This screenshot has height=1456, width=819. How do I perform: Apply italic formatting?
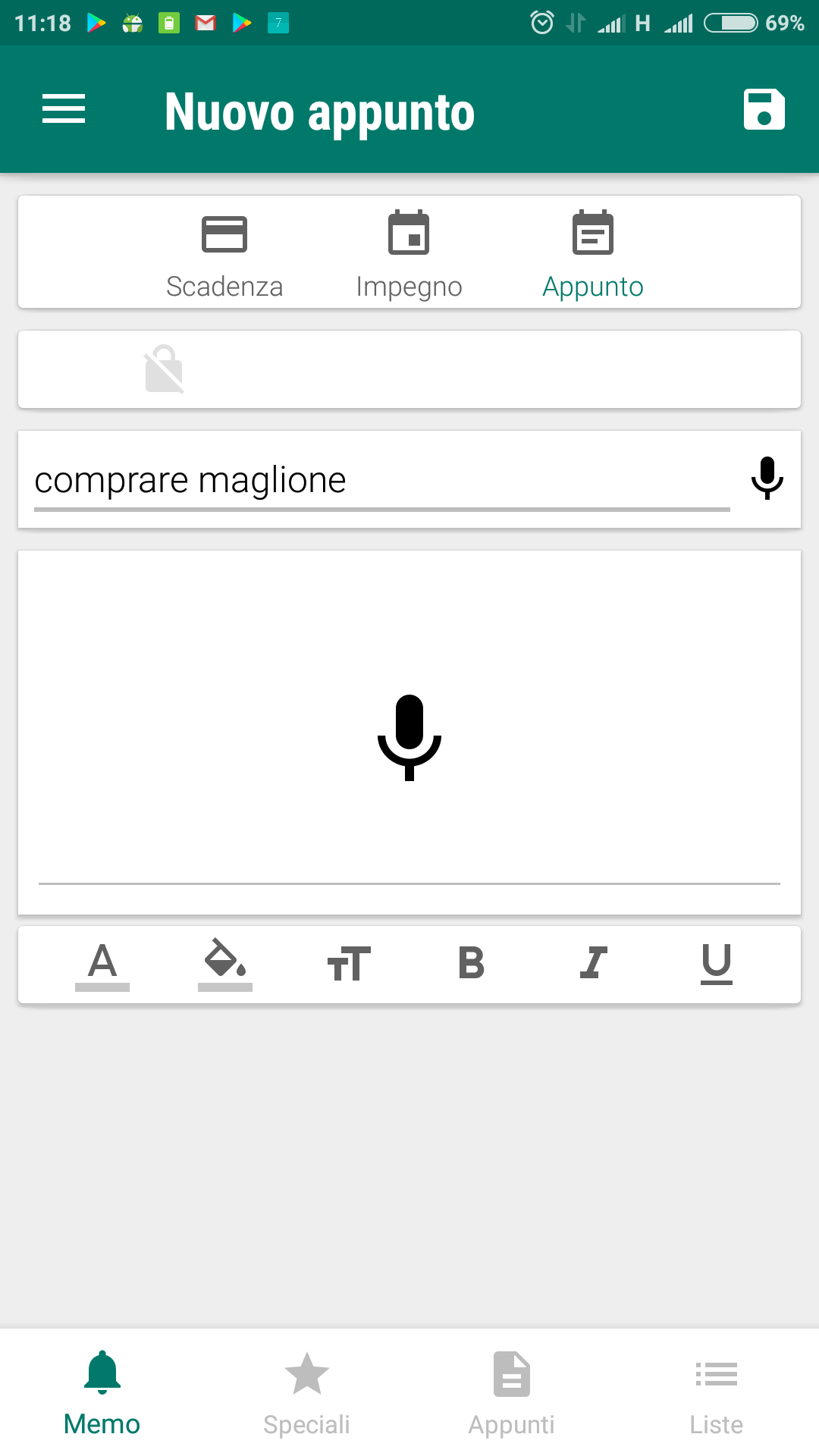coord(594,965)
